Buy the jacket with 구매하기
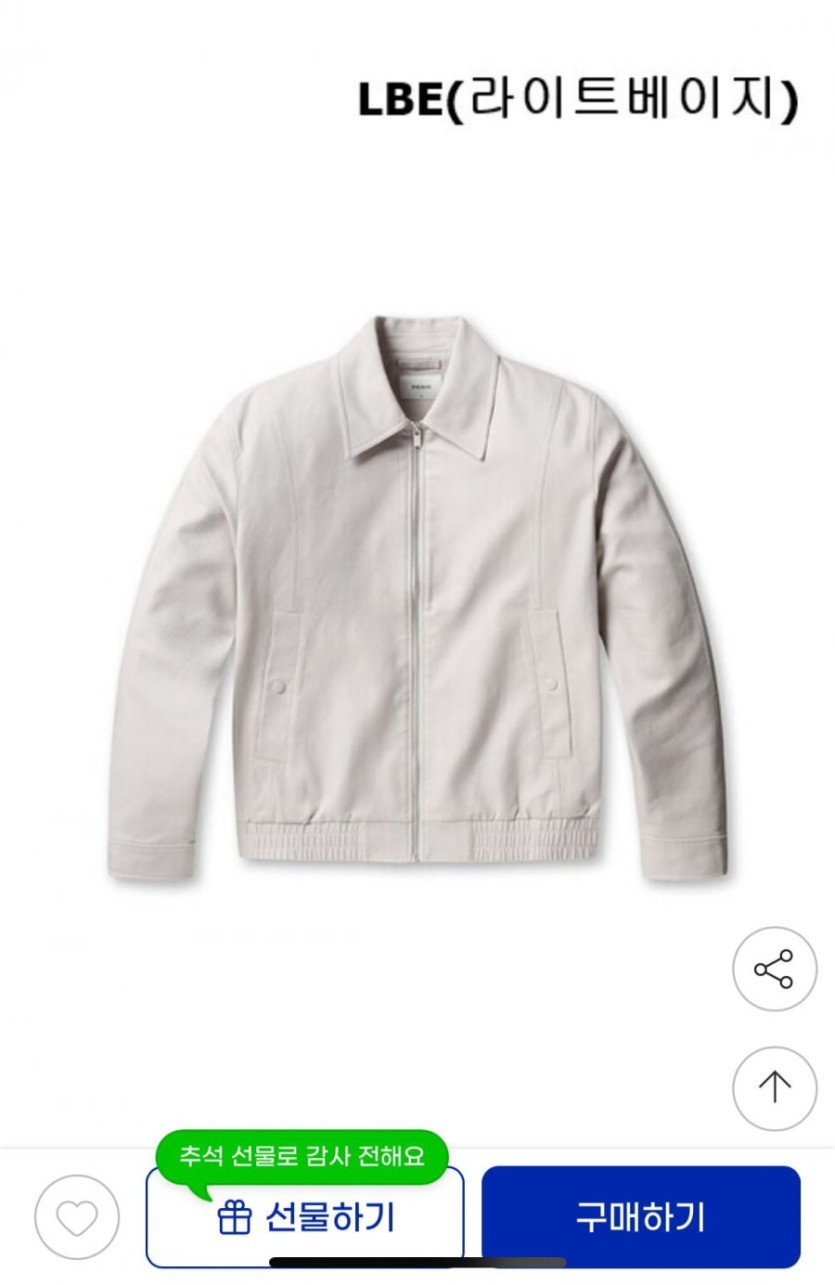 click(641, 1217)
